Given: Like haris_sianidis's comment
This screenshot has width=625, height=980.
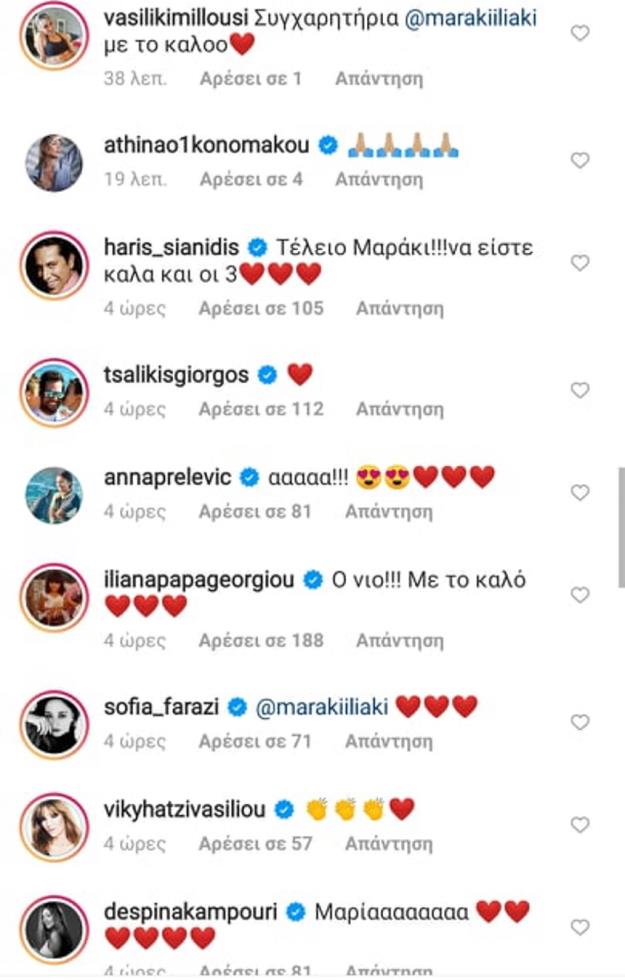Looking at the screenshot, I should pos(579,263).
